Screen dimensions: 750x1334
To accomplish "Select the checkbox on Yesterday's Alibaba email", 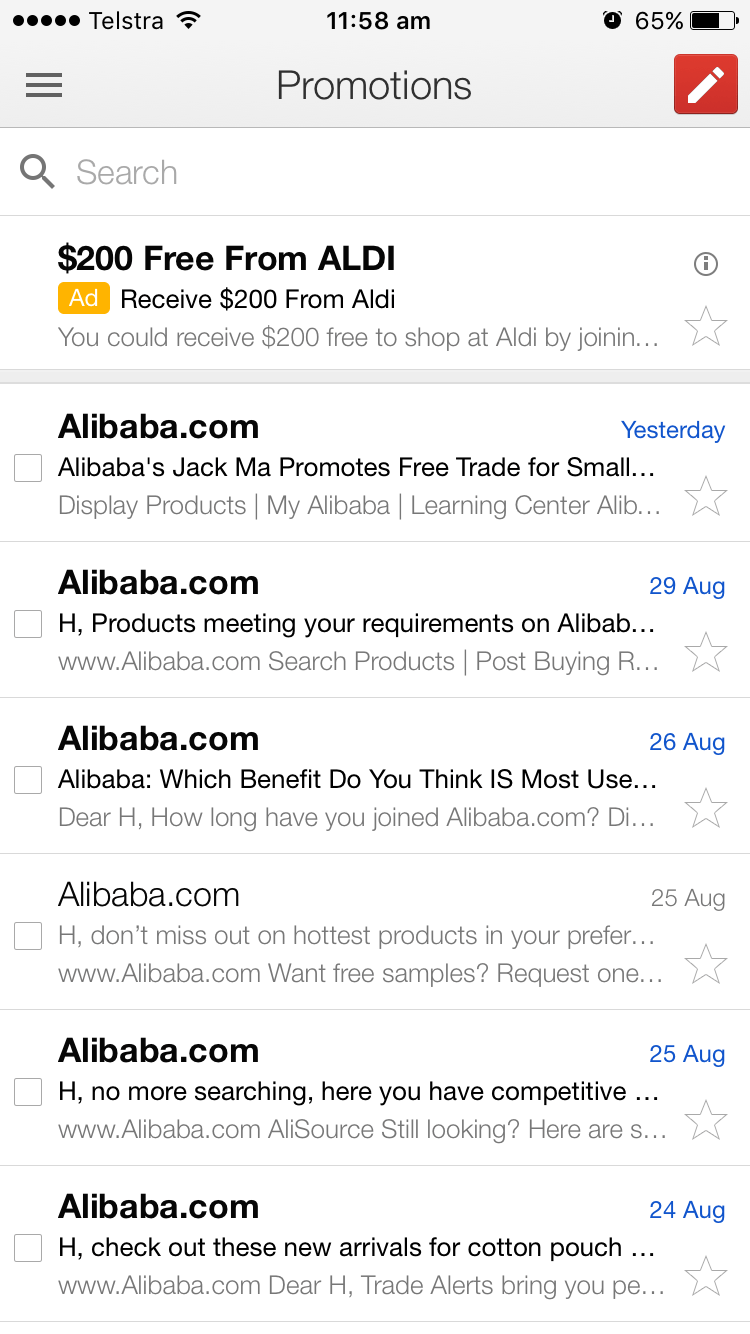I will click(27, 467).
